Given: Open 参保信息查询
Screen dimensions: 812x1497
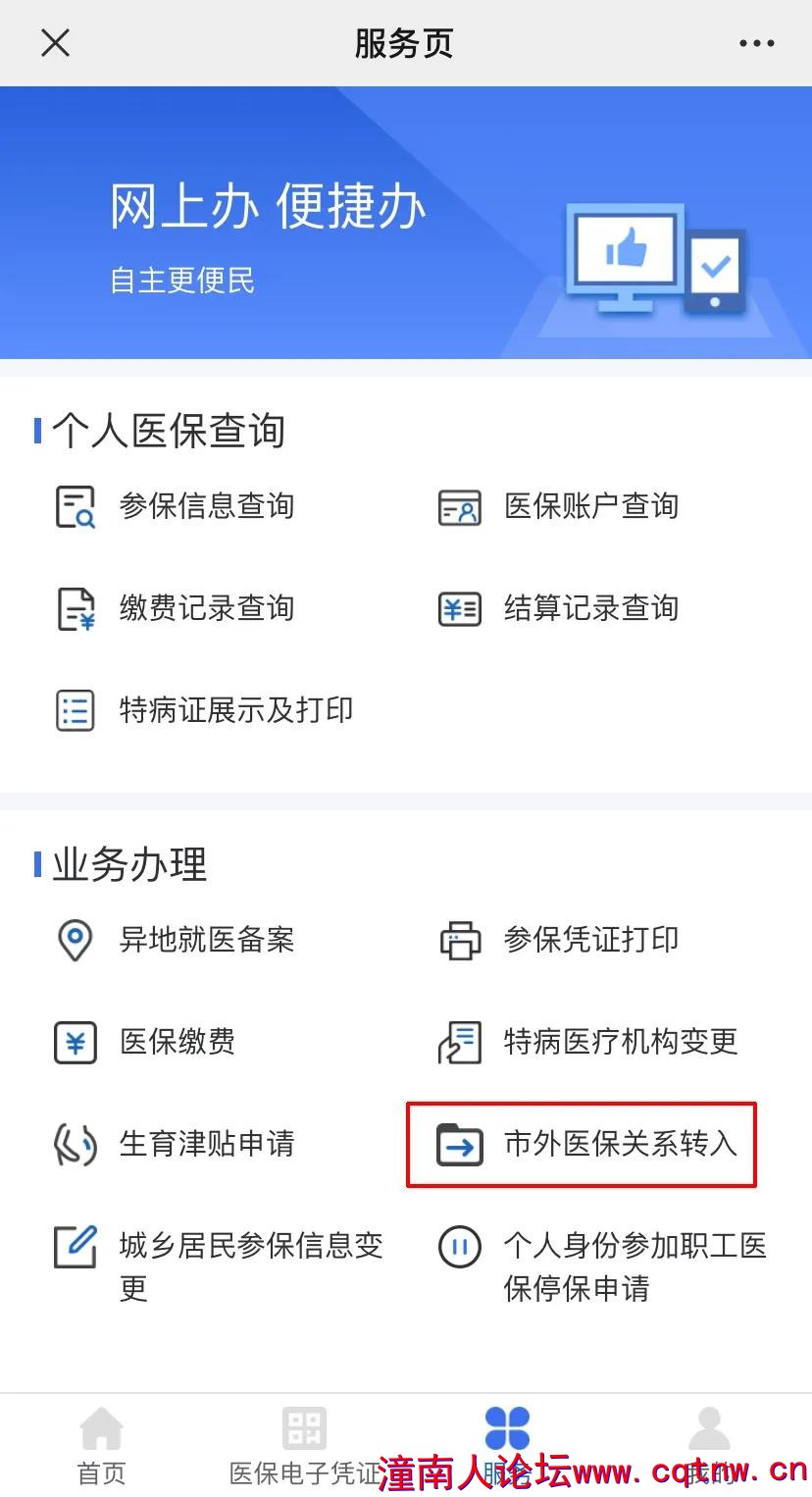Looking at the screenshot, I should tap(177, 506).
